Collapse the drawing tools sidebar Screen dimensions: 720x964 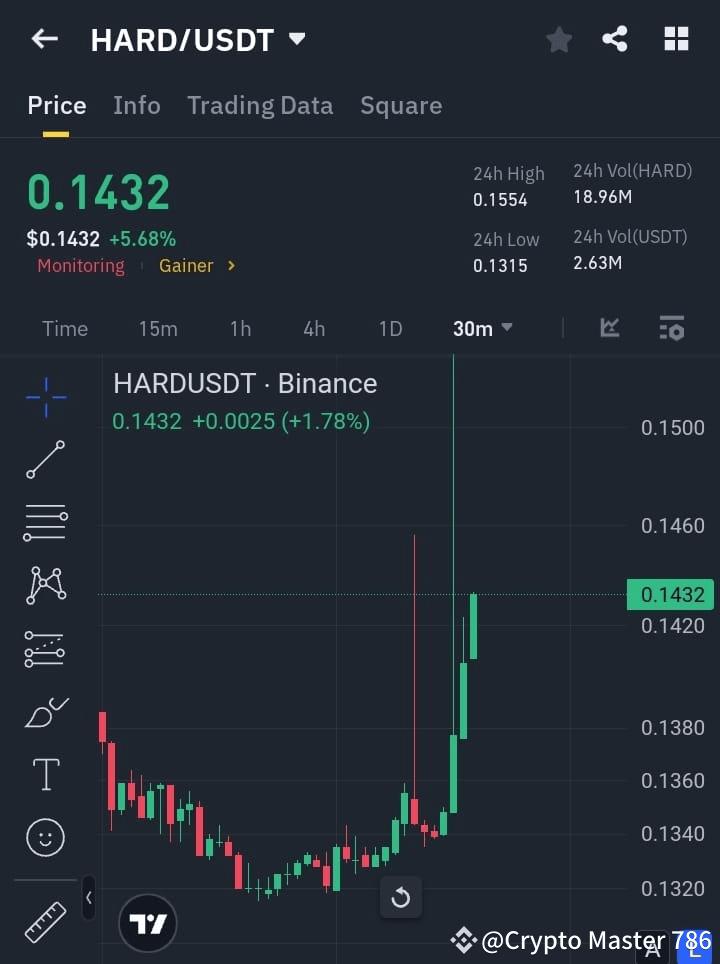(88, 898)
